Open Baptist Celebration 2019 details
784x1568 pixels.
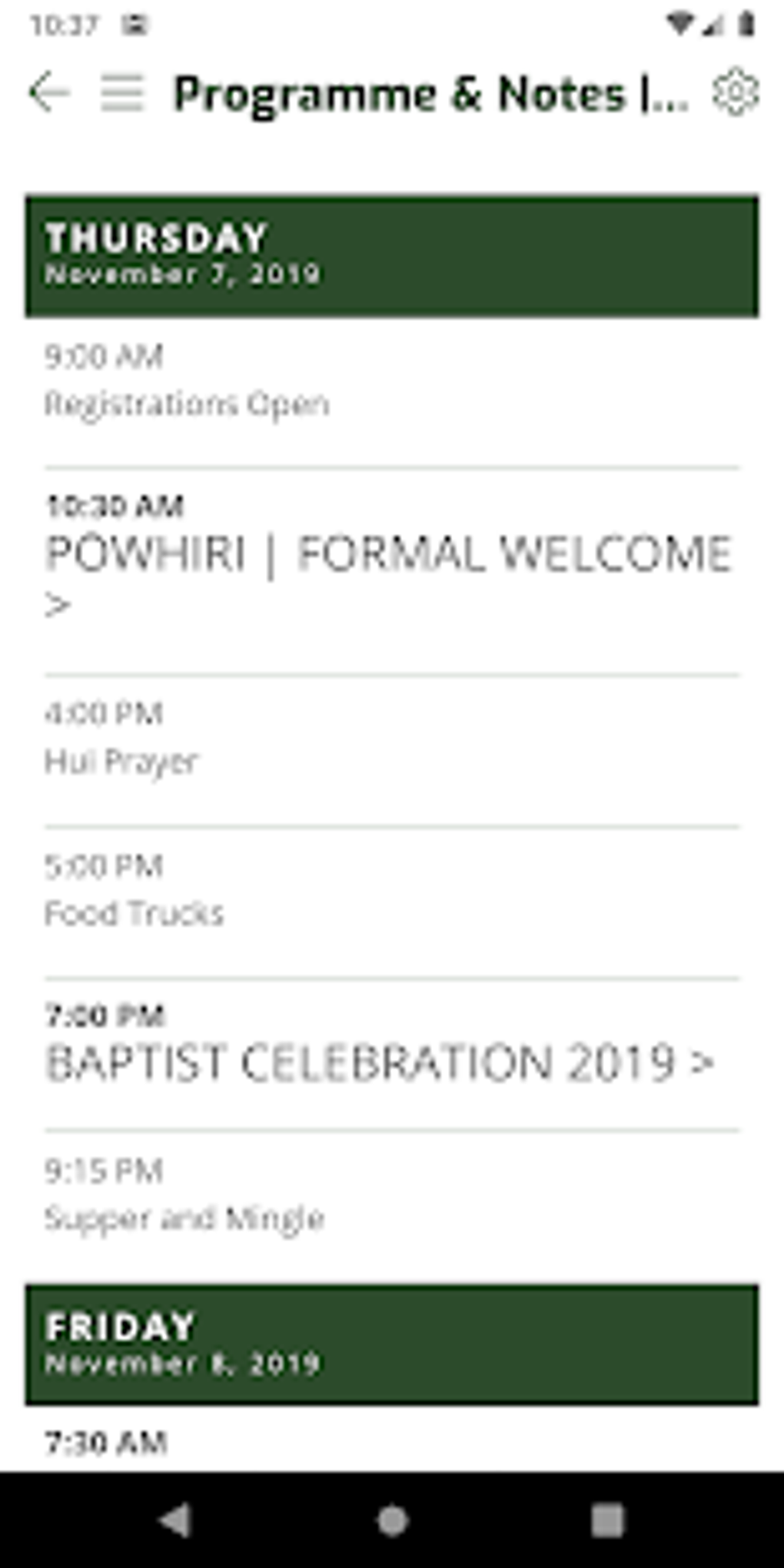coord(380,1062)
